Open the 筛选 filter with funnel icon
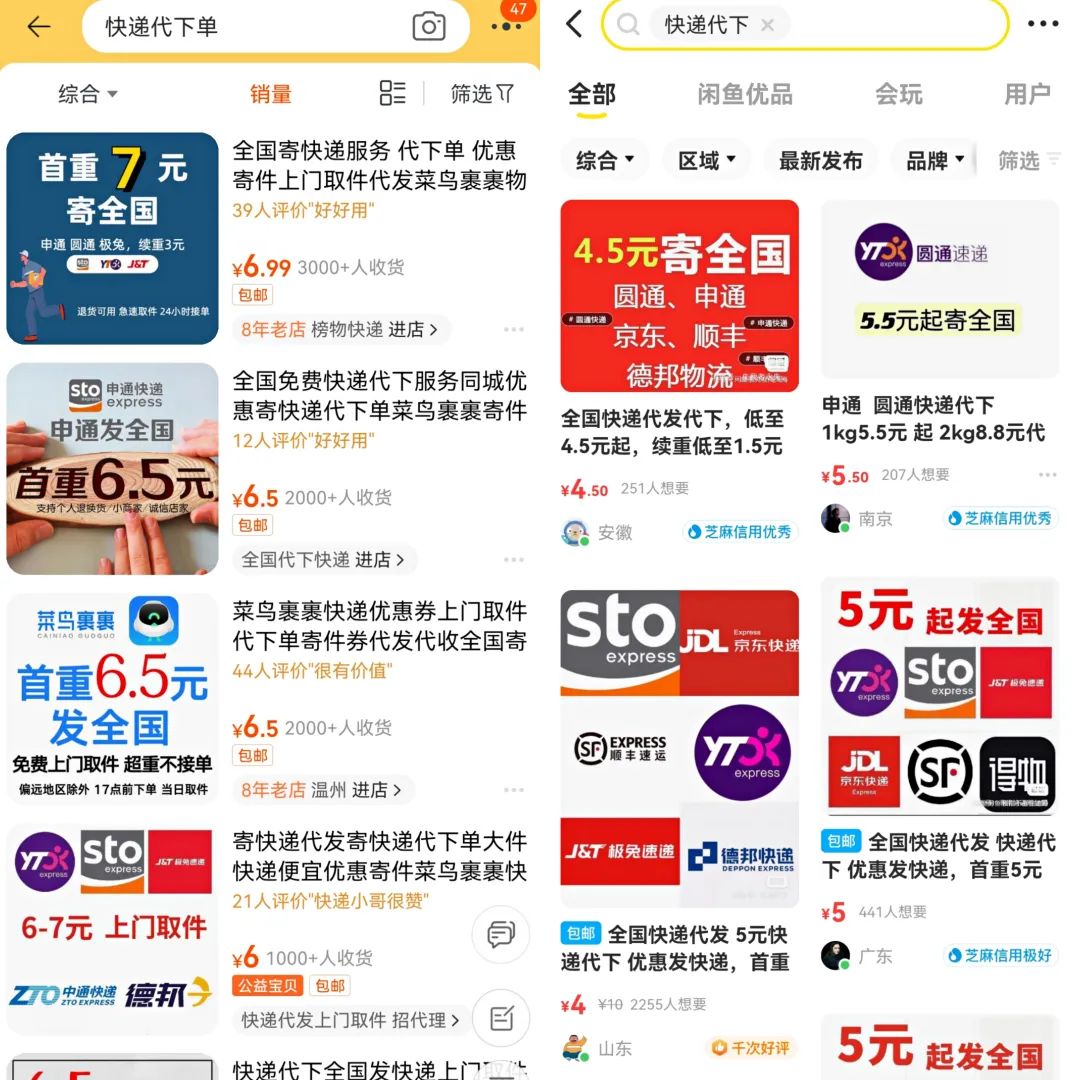The height and width of the screenshot is (1080, 1080). click(482, 94)
